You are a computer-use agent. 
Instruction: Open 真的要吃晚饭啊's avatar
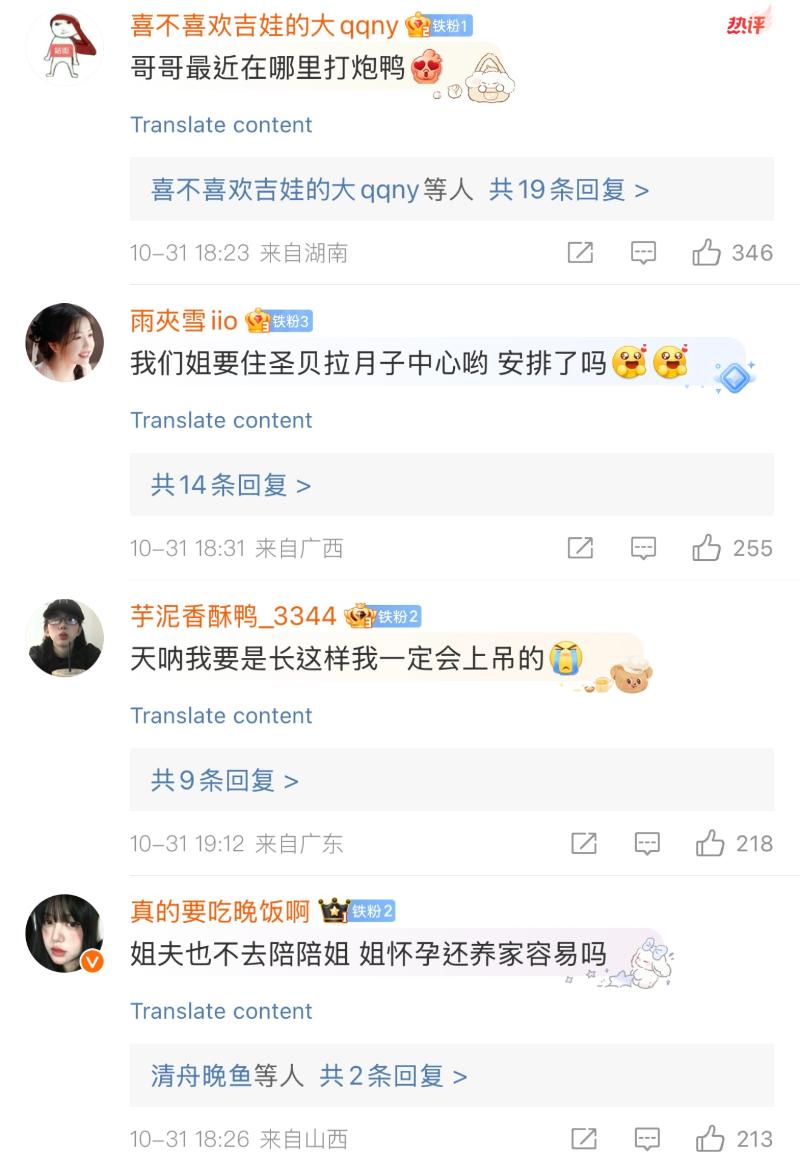click(x=65, y=933)
